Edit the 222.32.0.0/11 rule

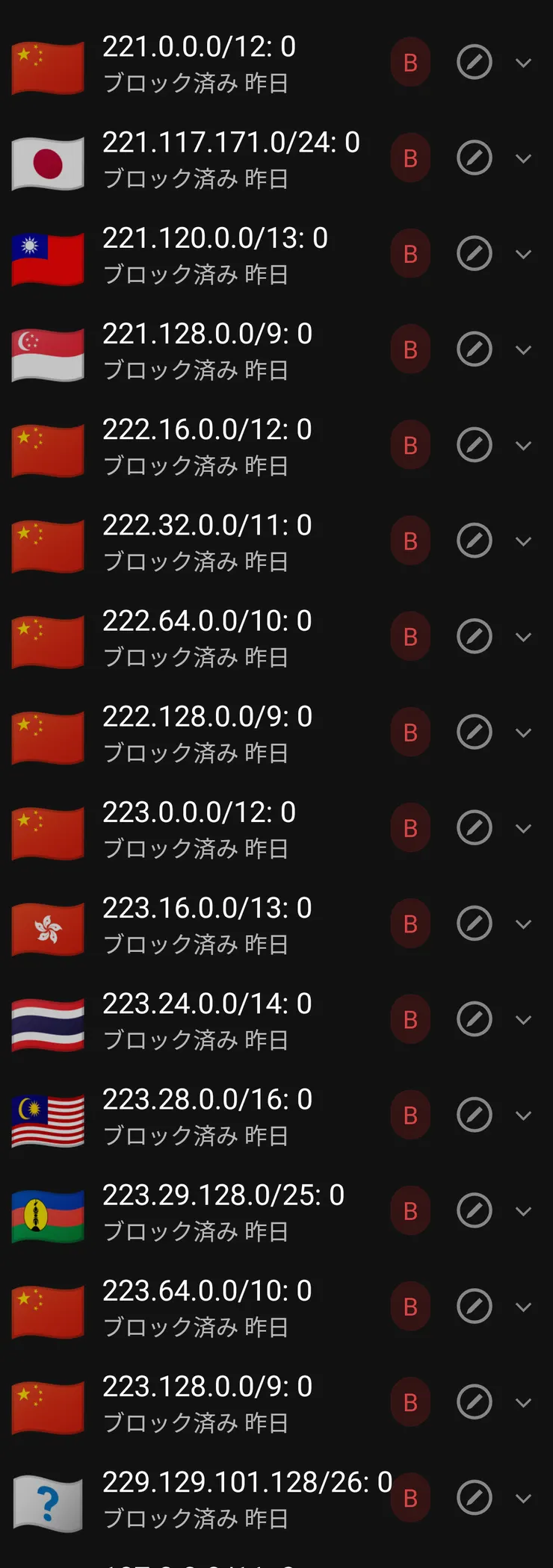(x=475, y=541)
